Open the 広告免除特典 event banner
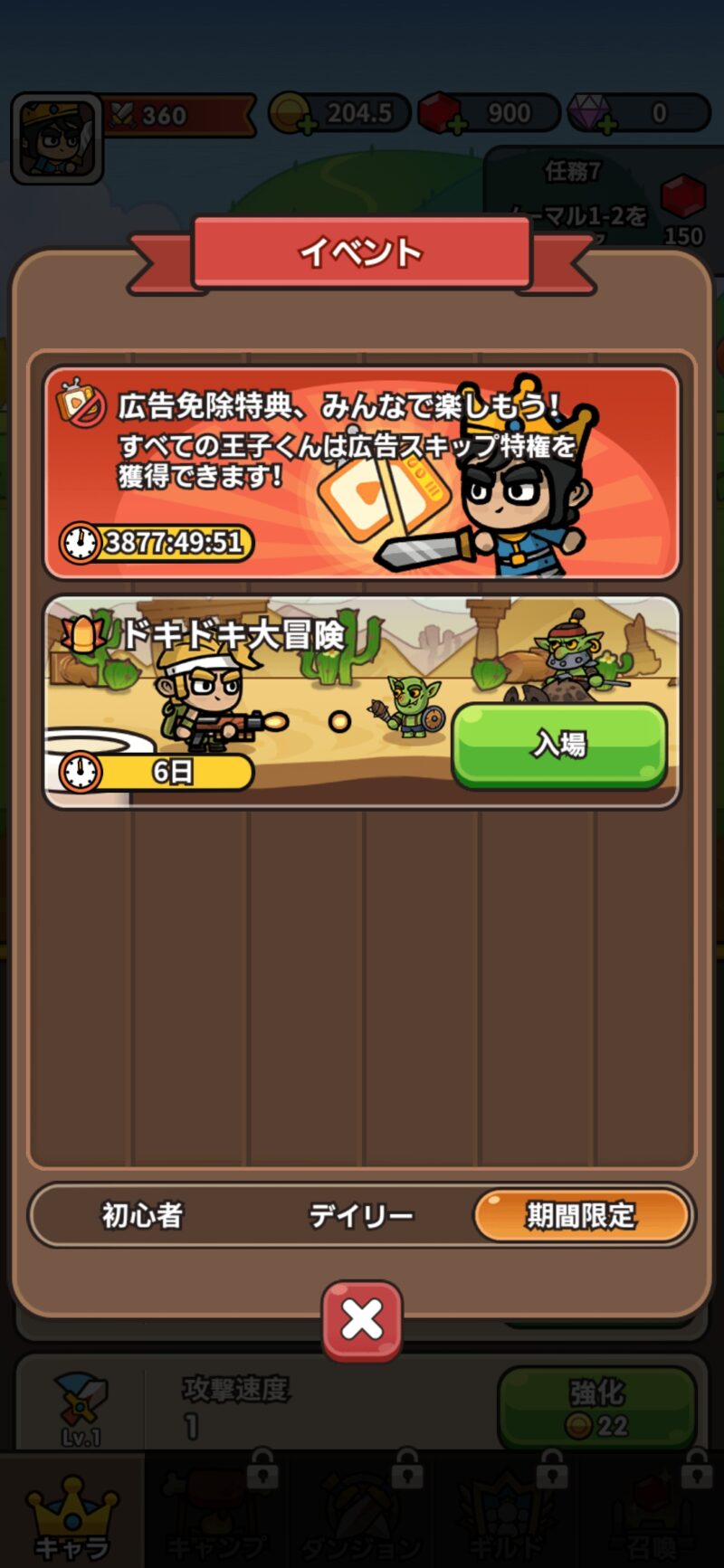 tap(361, 472)
